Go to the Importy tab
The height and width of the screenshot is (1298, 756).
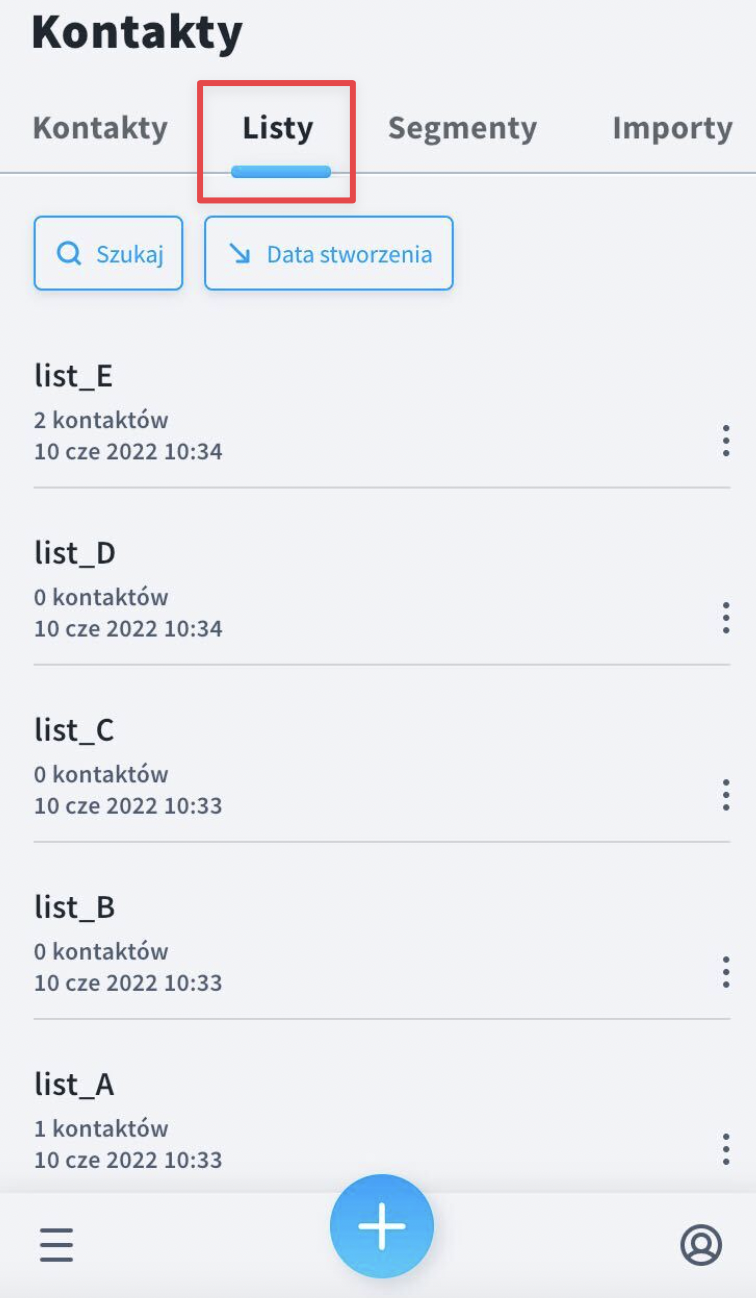(672, 128)
